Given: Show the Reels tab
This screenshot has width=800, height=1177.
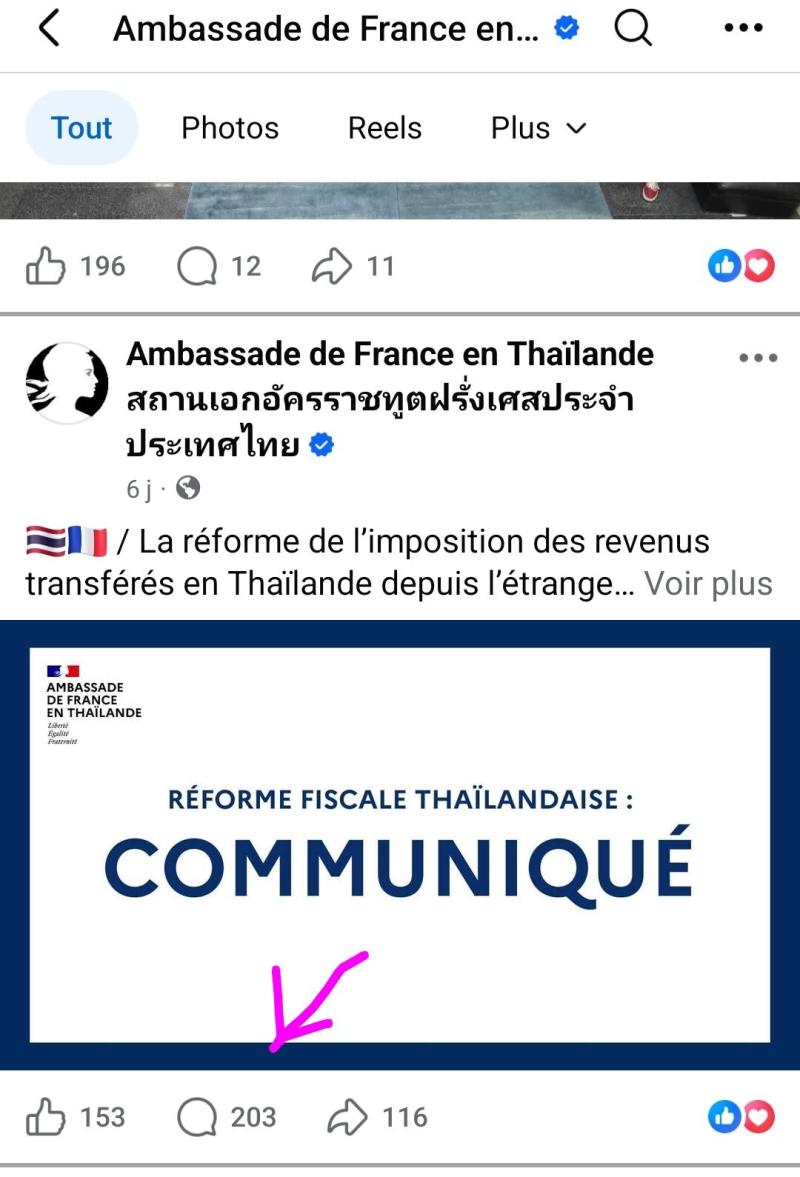Looking at the screenshot, I should coord(385,128).
